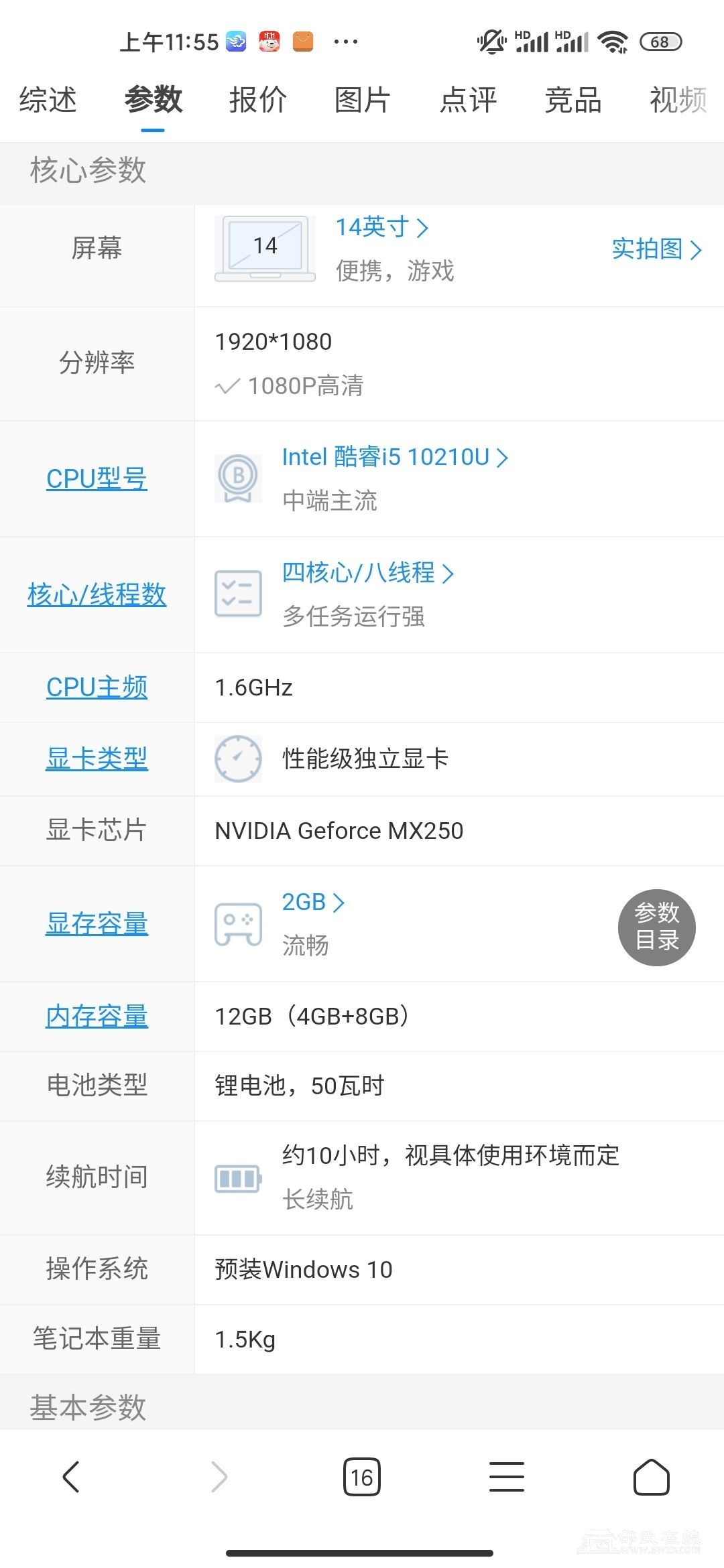724x1568 pixels.
Task: Tap the 显存容量 term link
Action: click(97, 924)
